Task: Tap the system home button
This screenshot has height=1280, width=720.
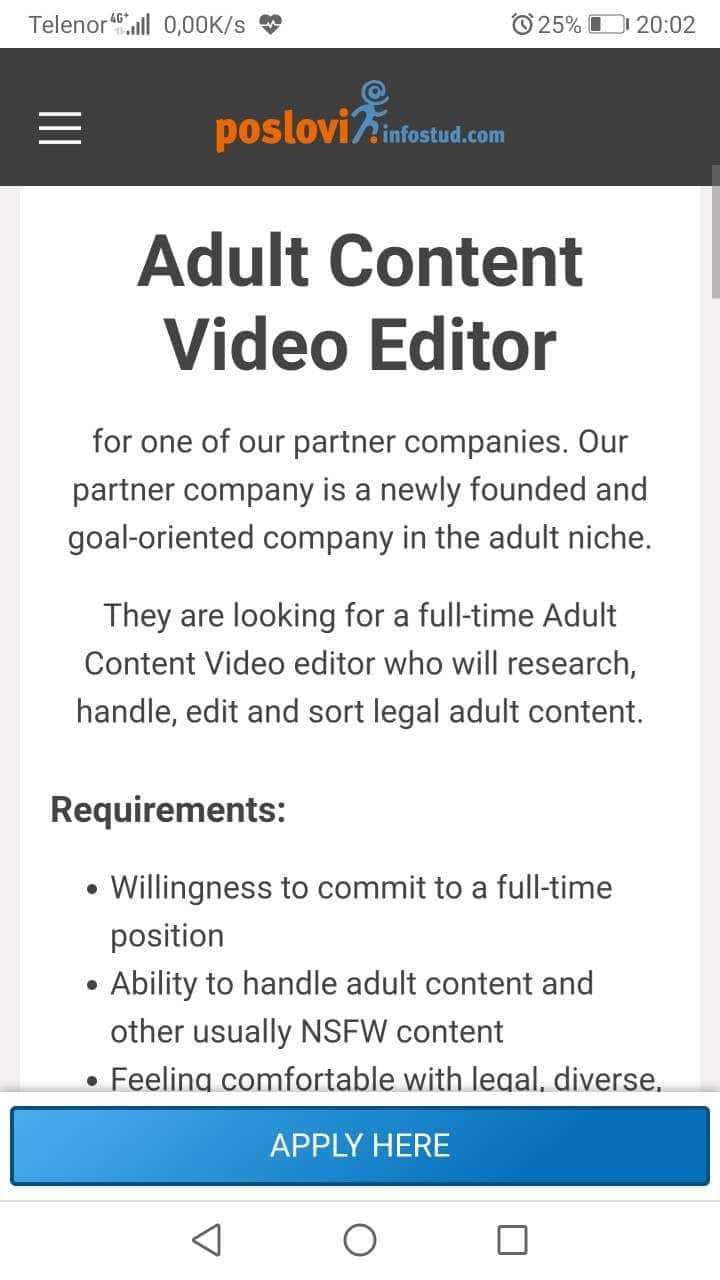Action: [360, 1240]
